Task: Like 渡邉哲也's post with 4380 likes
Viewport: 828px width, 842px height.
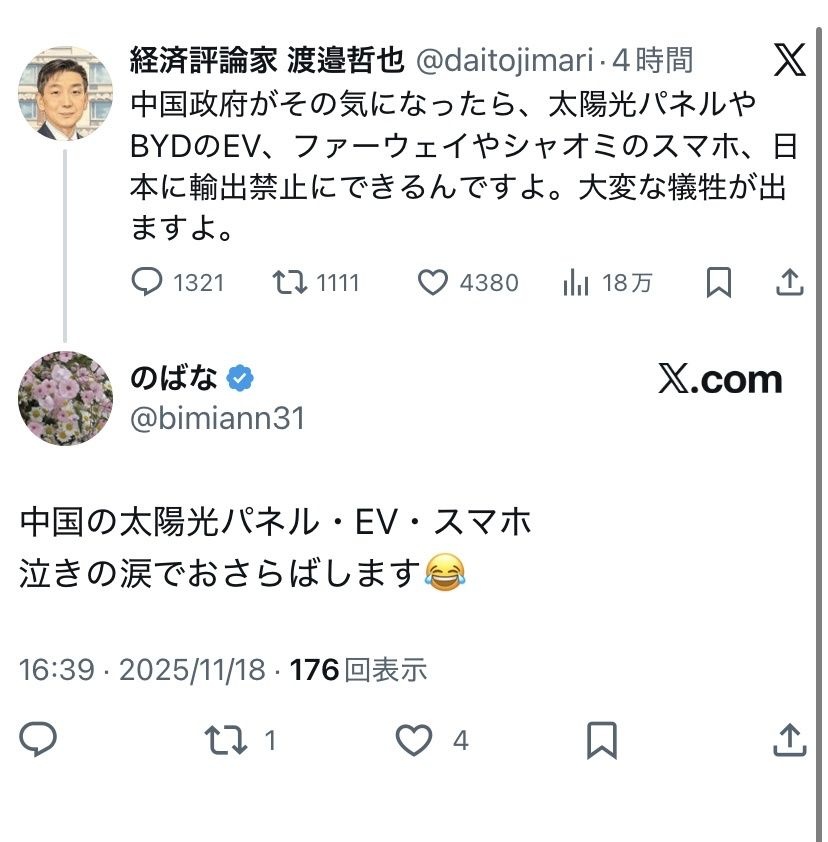Action: coord(432,283)
